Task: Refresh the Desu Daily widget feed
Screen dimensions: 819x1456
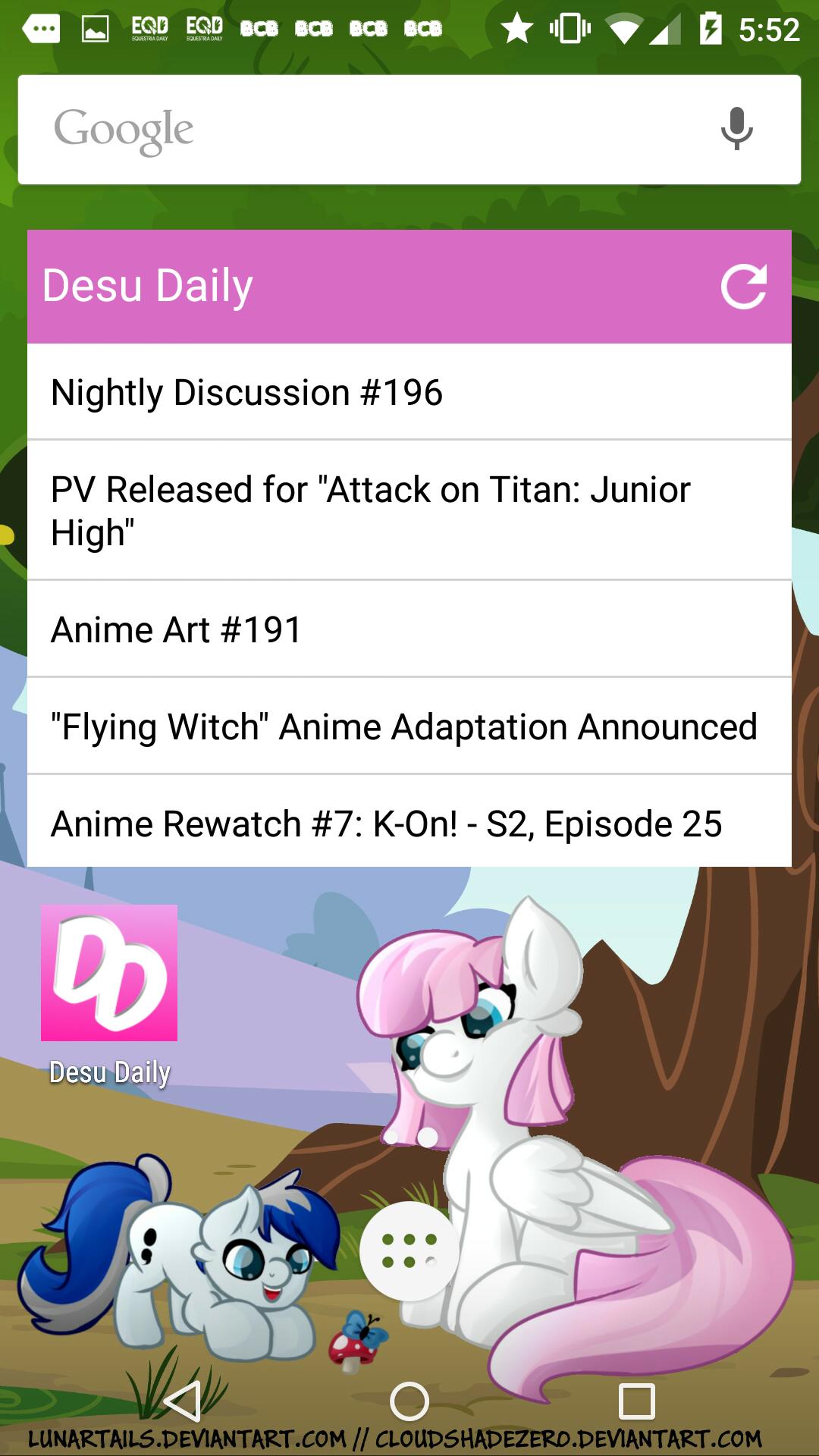Action: [x=745, y=286]
